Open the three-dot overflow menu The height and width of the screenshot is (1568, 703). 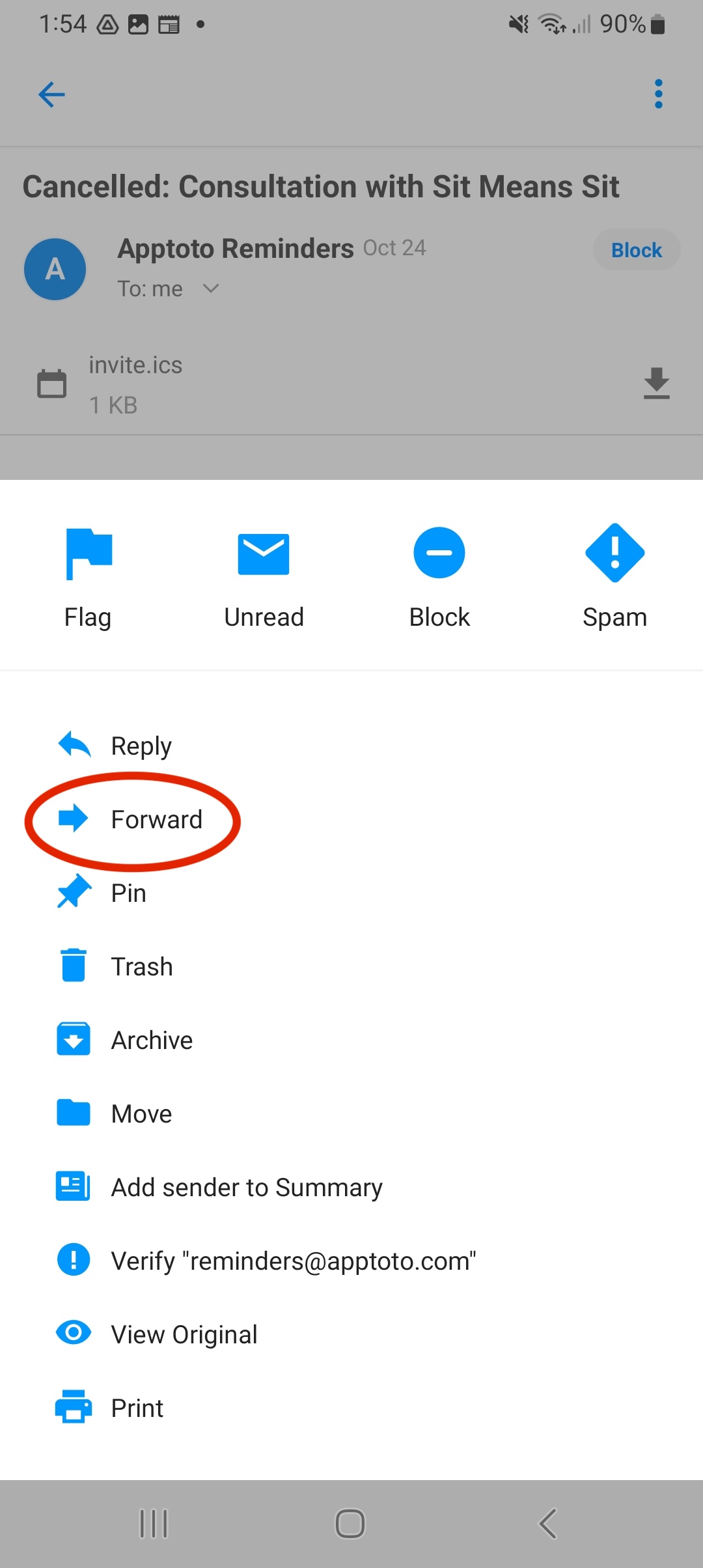[658, 94]
